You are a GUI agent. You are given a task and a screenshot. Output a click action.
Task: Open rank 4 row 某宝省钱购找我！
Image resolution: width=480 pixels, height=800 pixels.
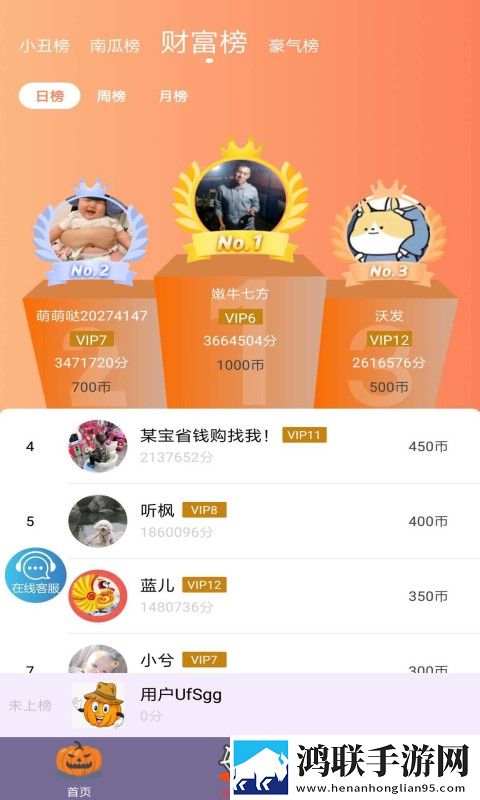(x=240, y=446)
